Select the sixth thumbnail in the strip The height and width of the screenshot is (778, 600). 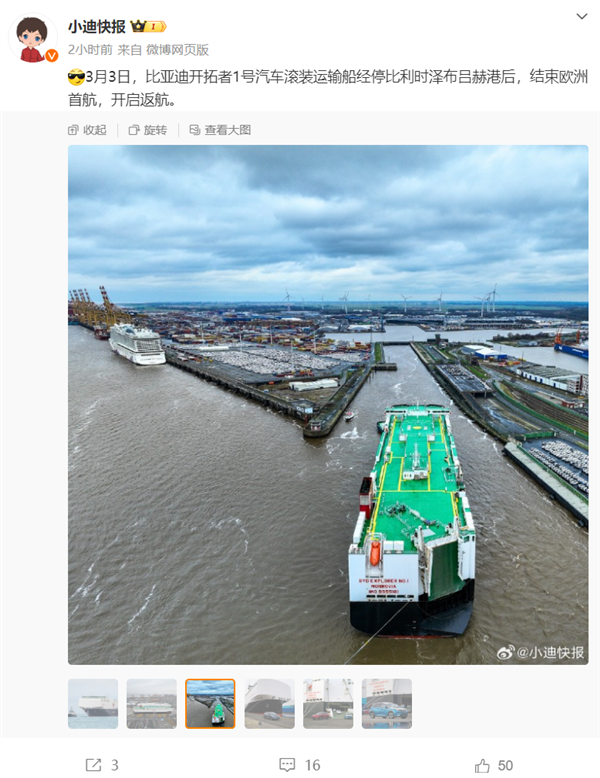tap(386, 703)
